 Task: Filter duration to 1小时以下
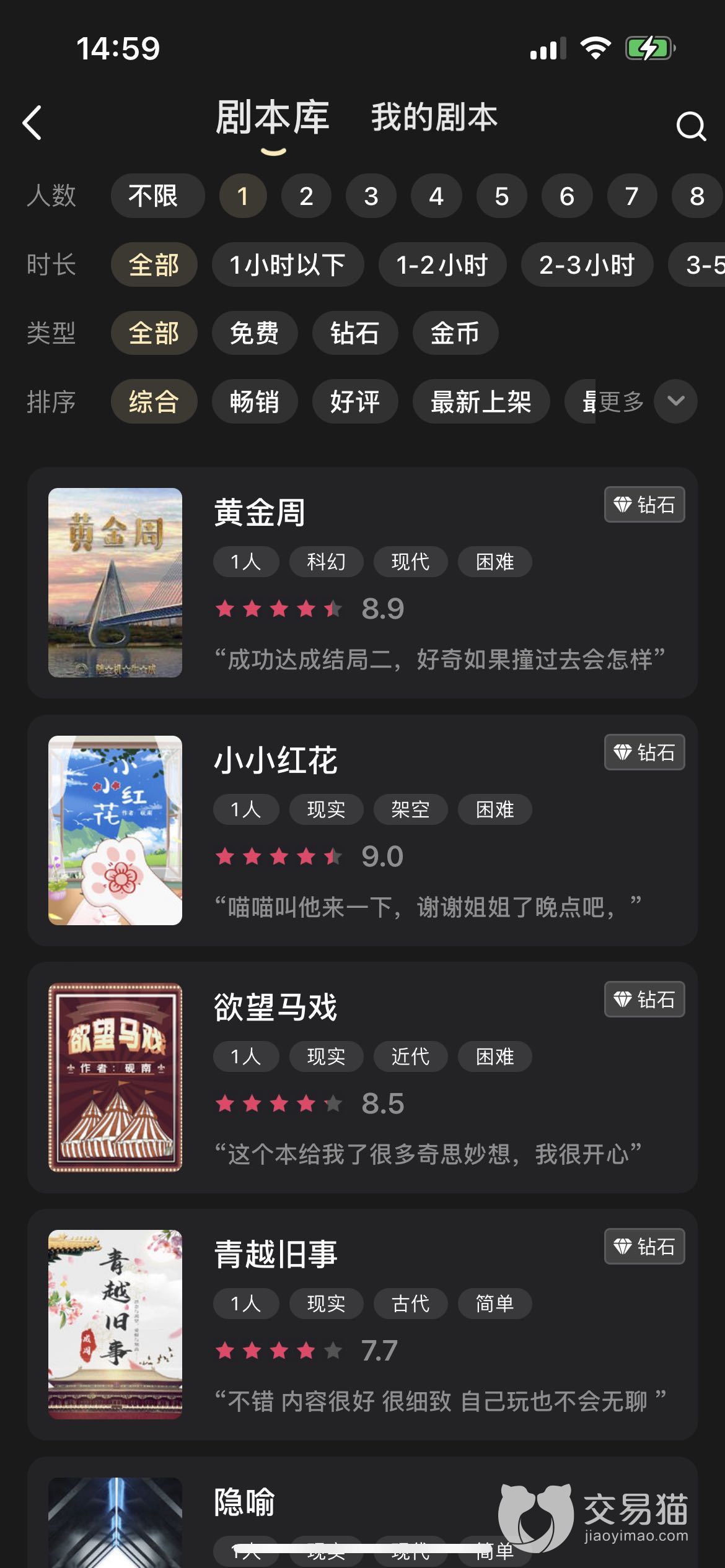[288, 265]
